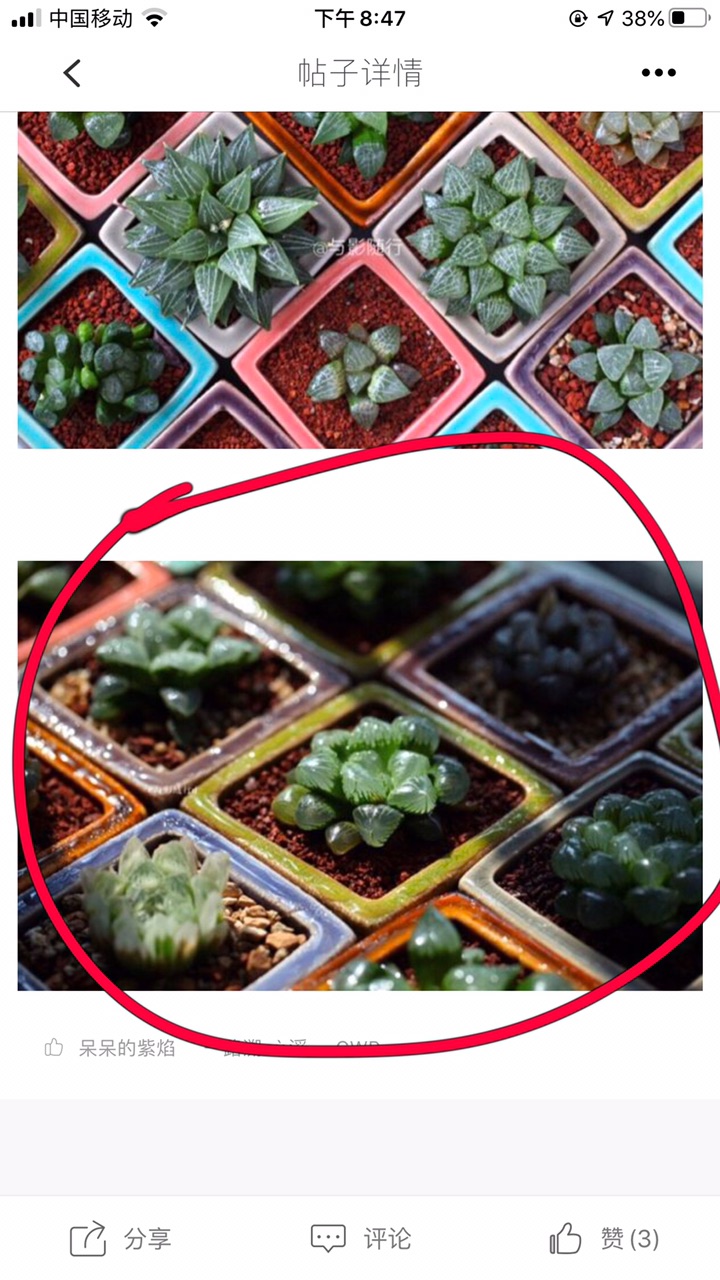The height and width of the screenshot is (1280, 720).
Task: Share this post via 分享
Action: point(121,1239)
